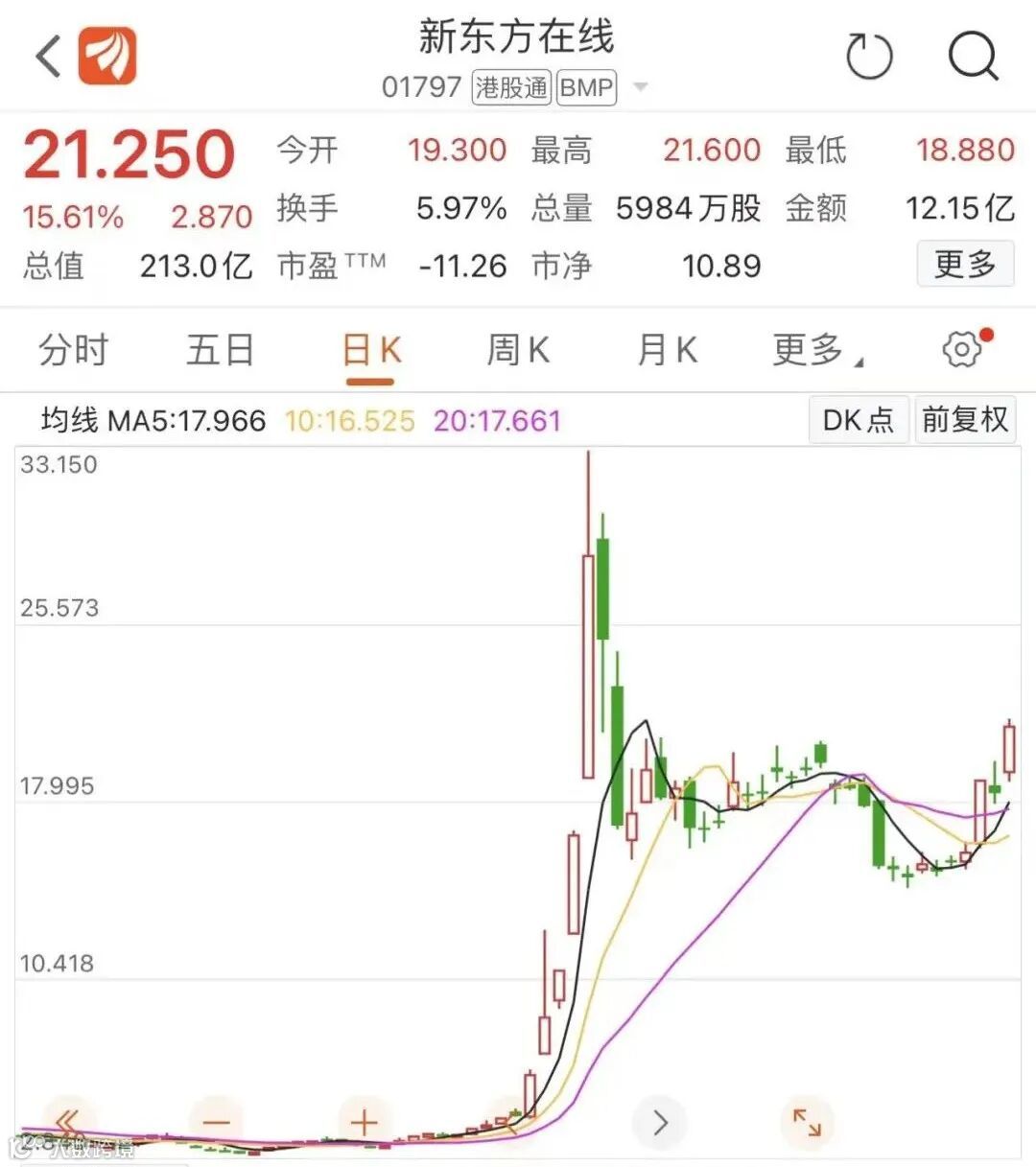Move the chart forward with right arrow
This screenshot has height=1167, width=1036.
point(660,1122)
